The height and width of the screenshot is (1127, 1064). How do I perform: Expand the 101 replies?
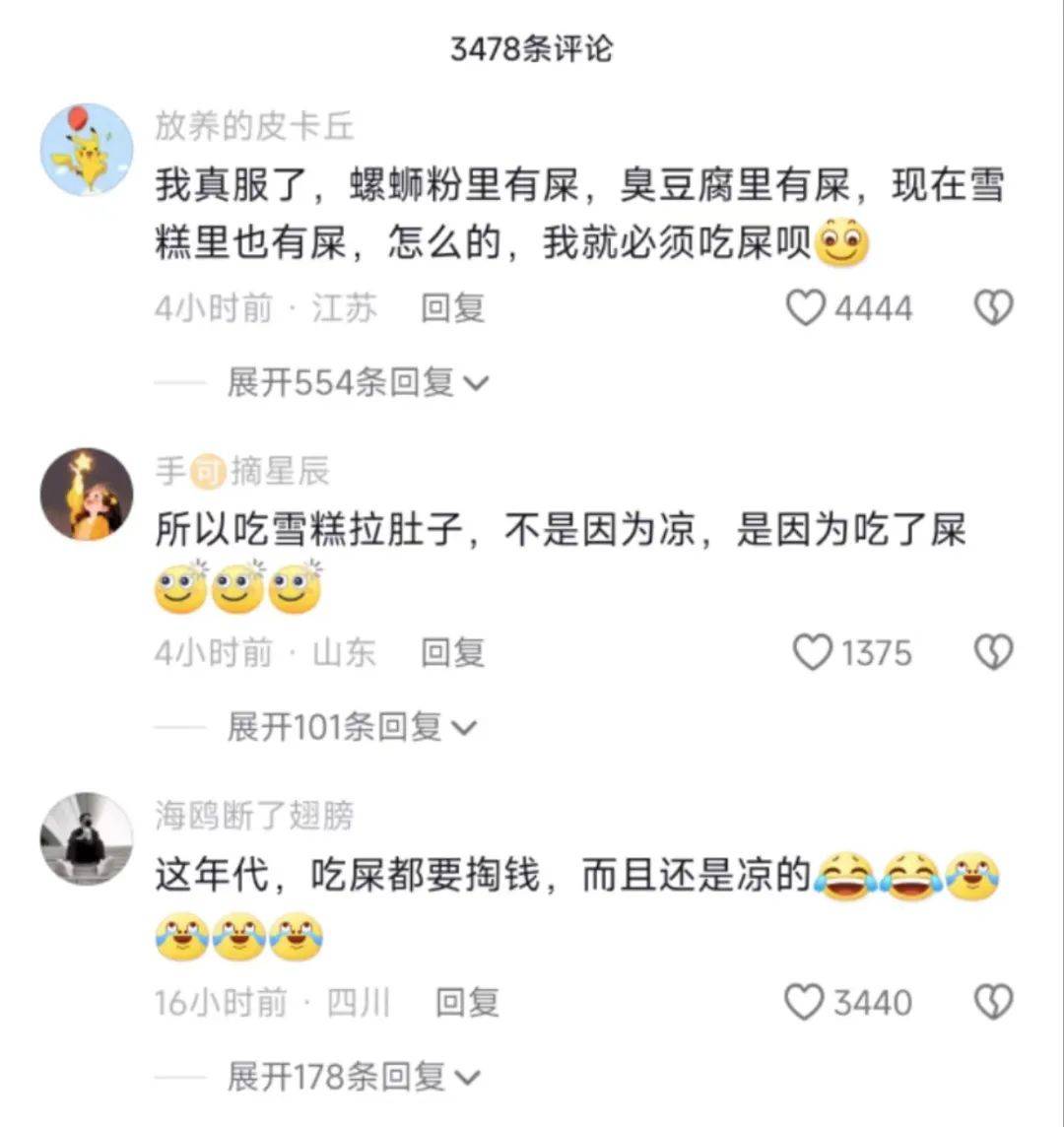pyautogui.click(x=351, y=728)
